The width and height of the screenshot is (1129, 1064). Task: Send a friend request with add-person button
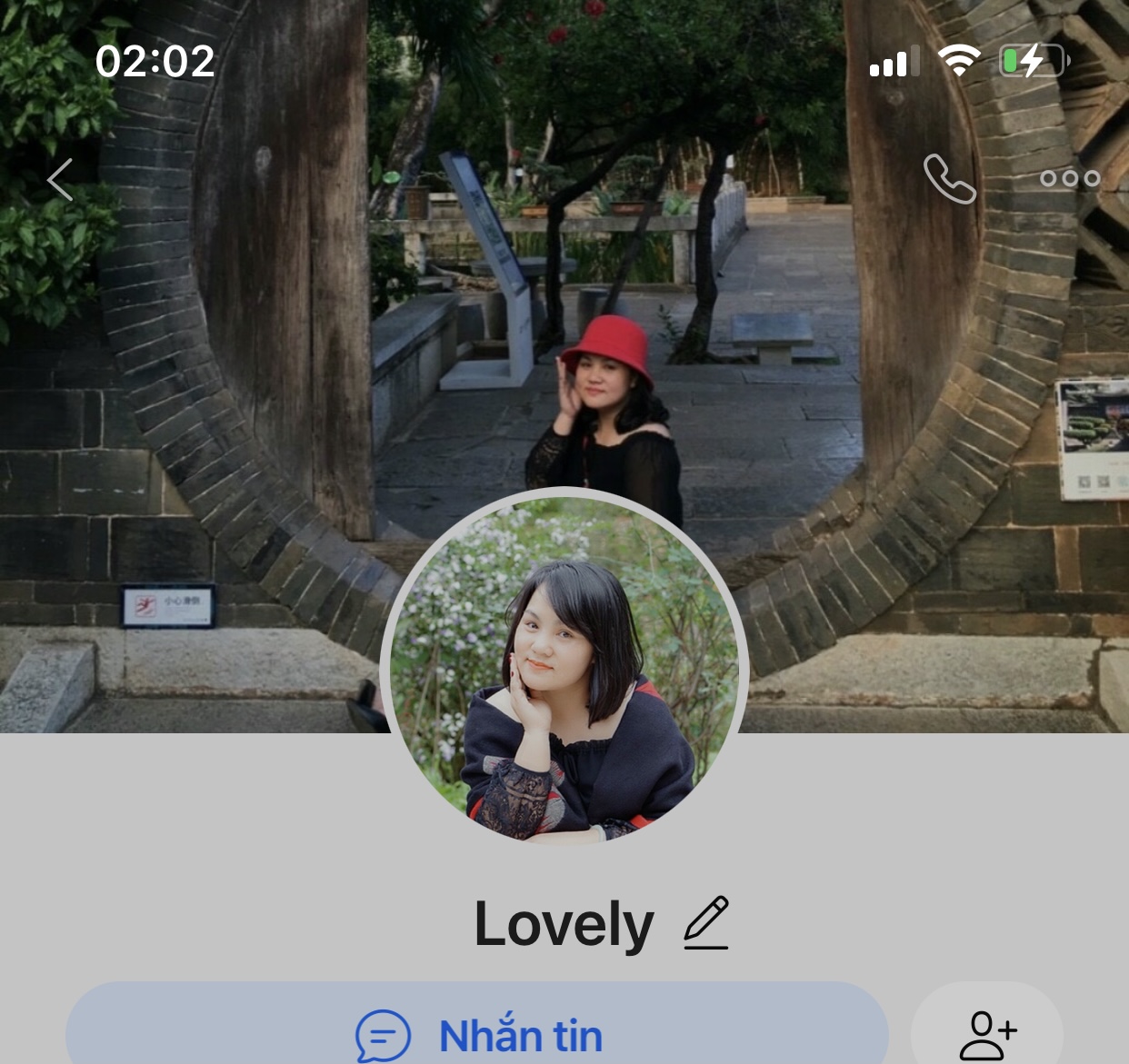[987, 1034]
